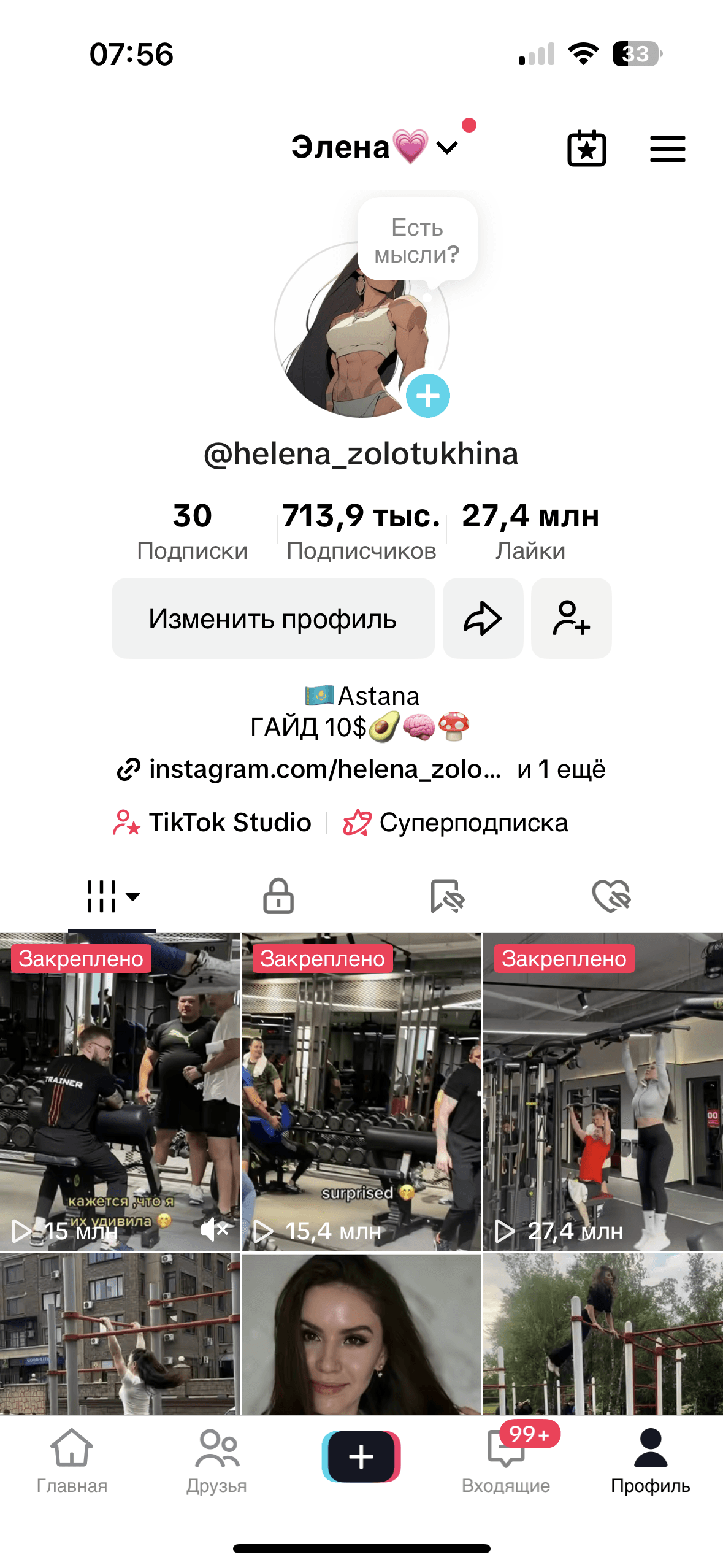Open the hamburger menu
This screenshot has height=1568, width=723.
tap(668, 148)
